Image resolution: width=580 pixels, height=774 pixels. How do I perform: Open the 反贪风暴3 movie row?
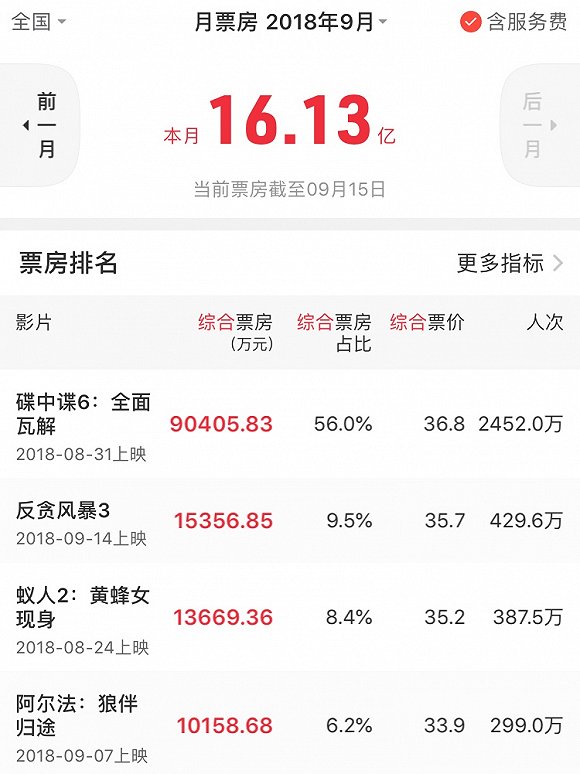[x=290, y=521]
